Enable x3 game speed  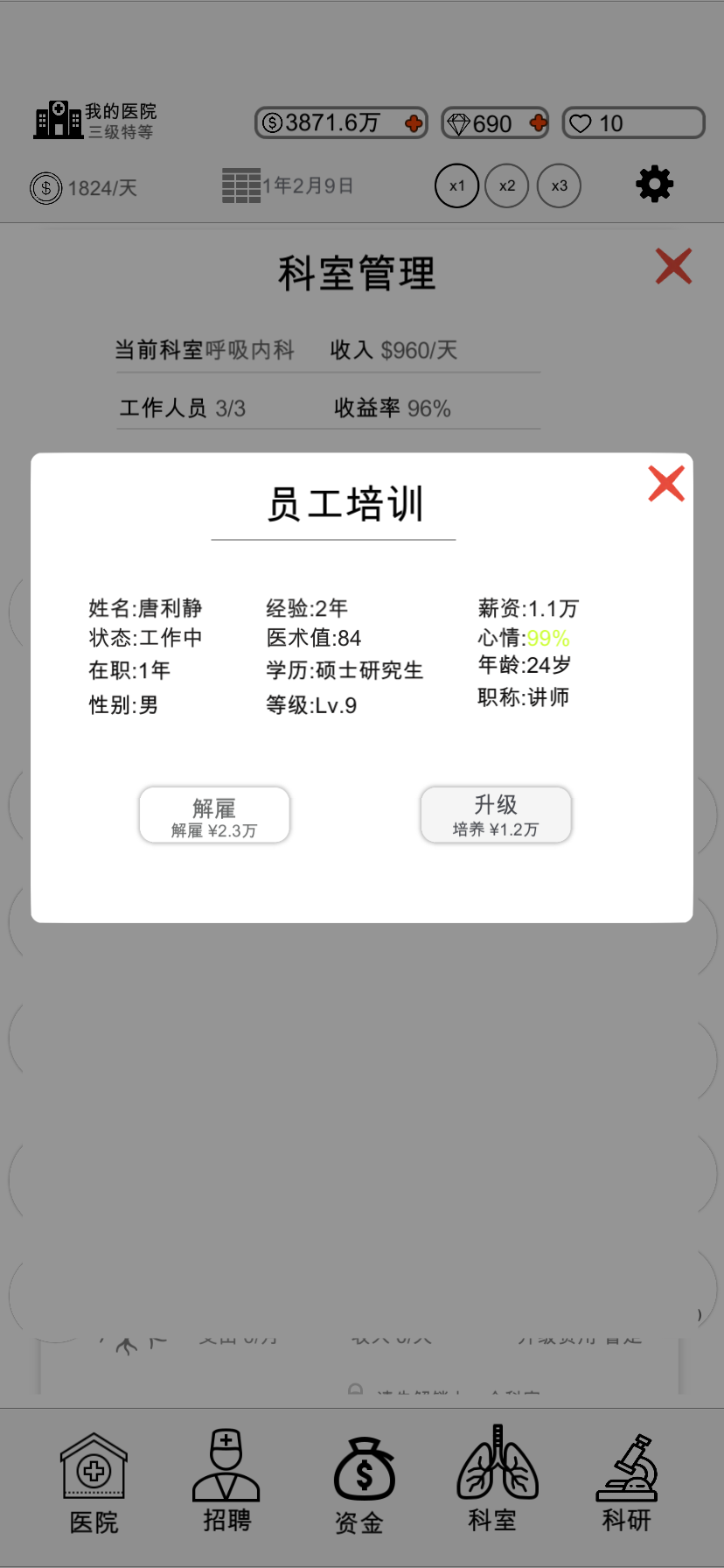559,185
